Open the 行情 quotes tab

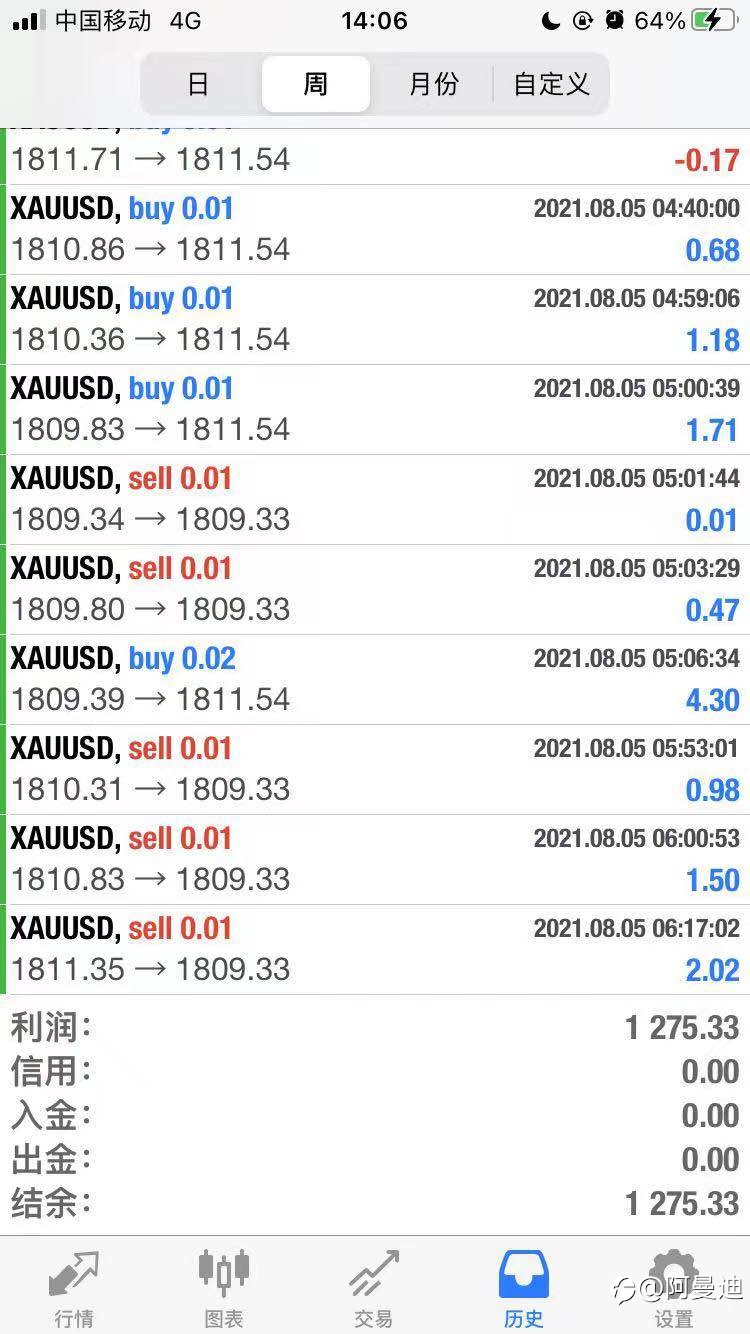tap(74, 1288)
